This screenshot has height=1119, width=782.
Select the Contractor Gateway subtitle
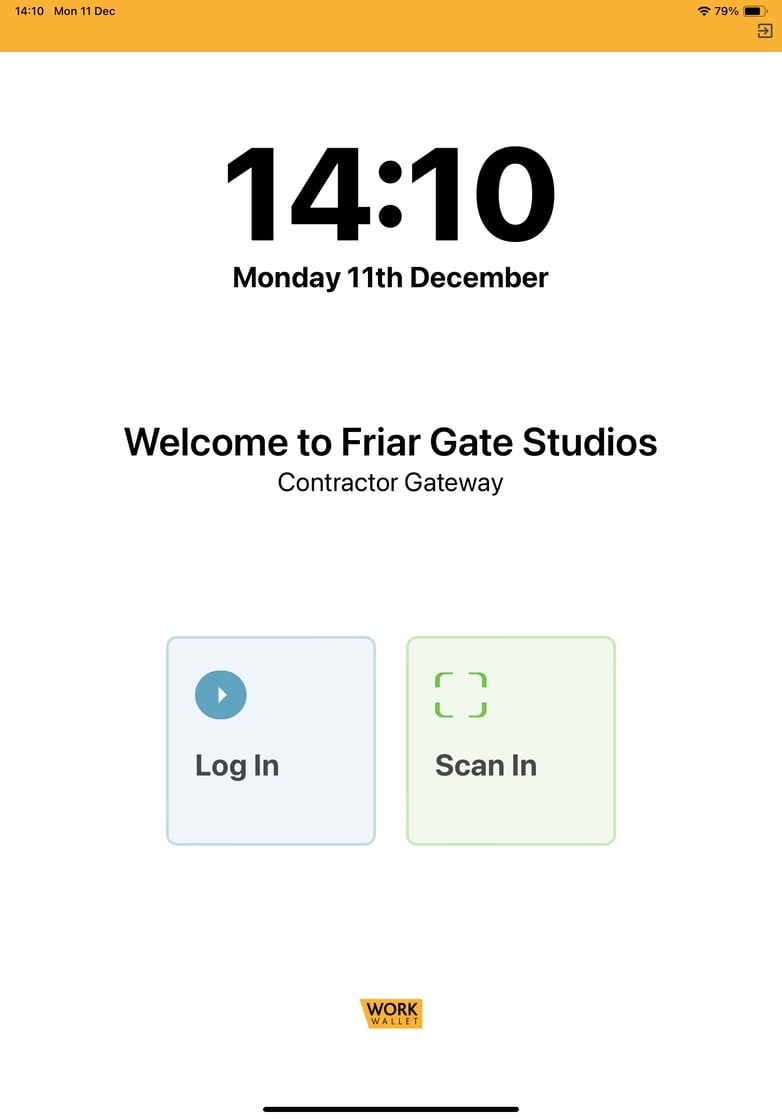tap(390, 482)
